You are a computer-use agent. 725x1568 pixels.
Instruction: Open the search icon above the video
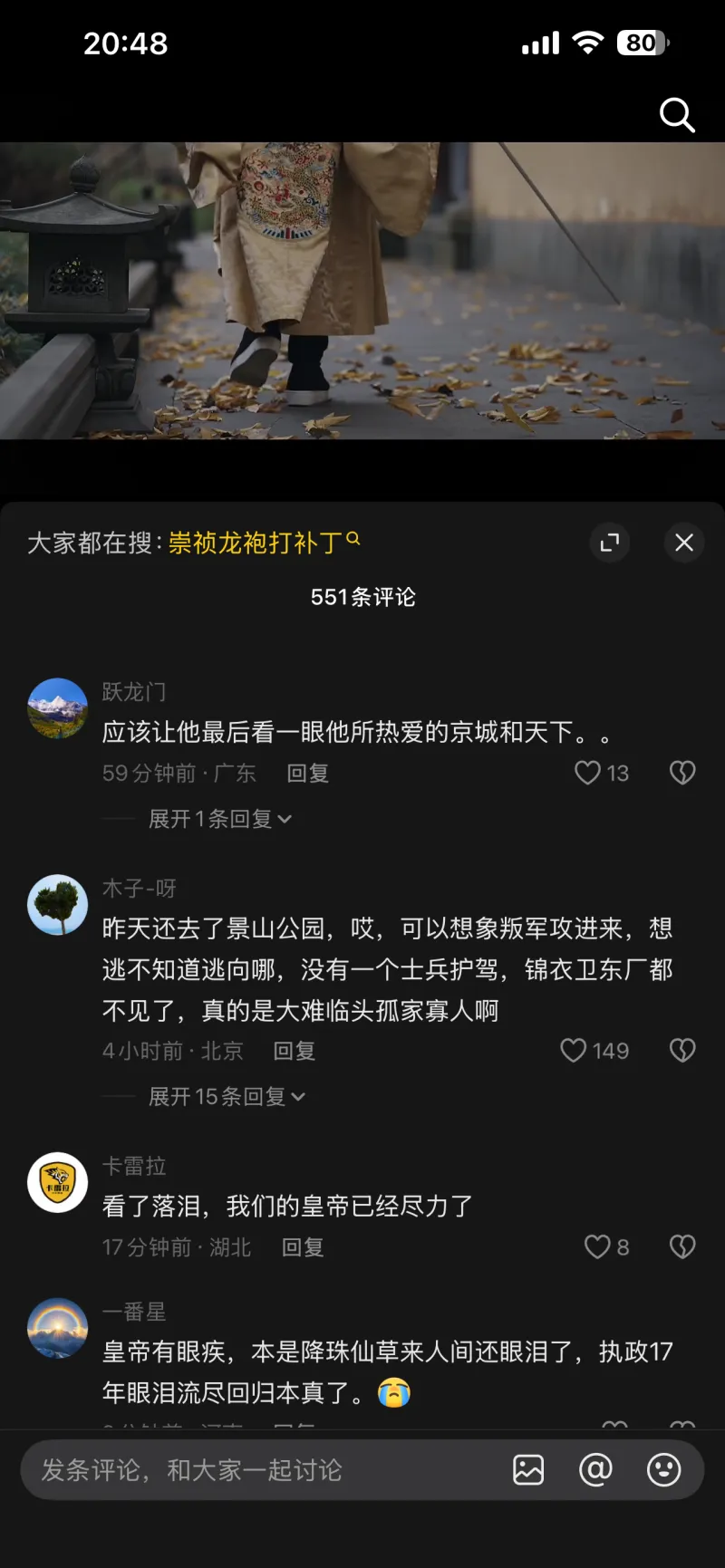(676, 115)
